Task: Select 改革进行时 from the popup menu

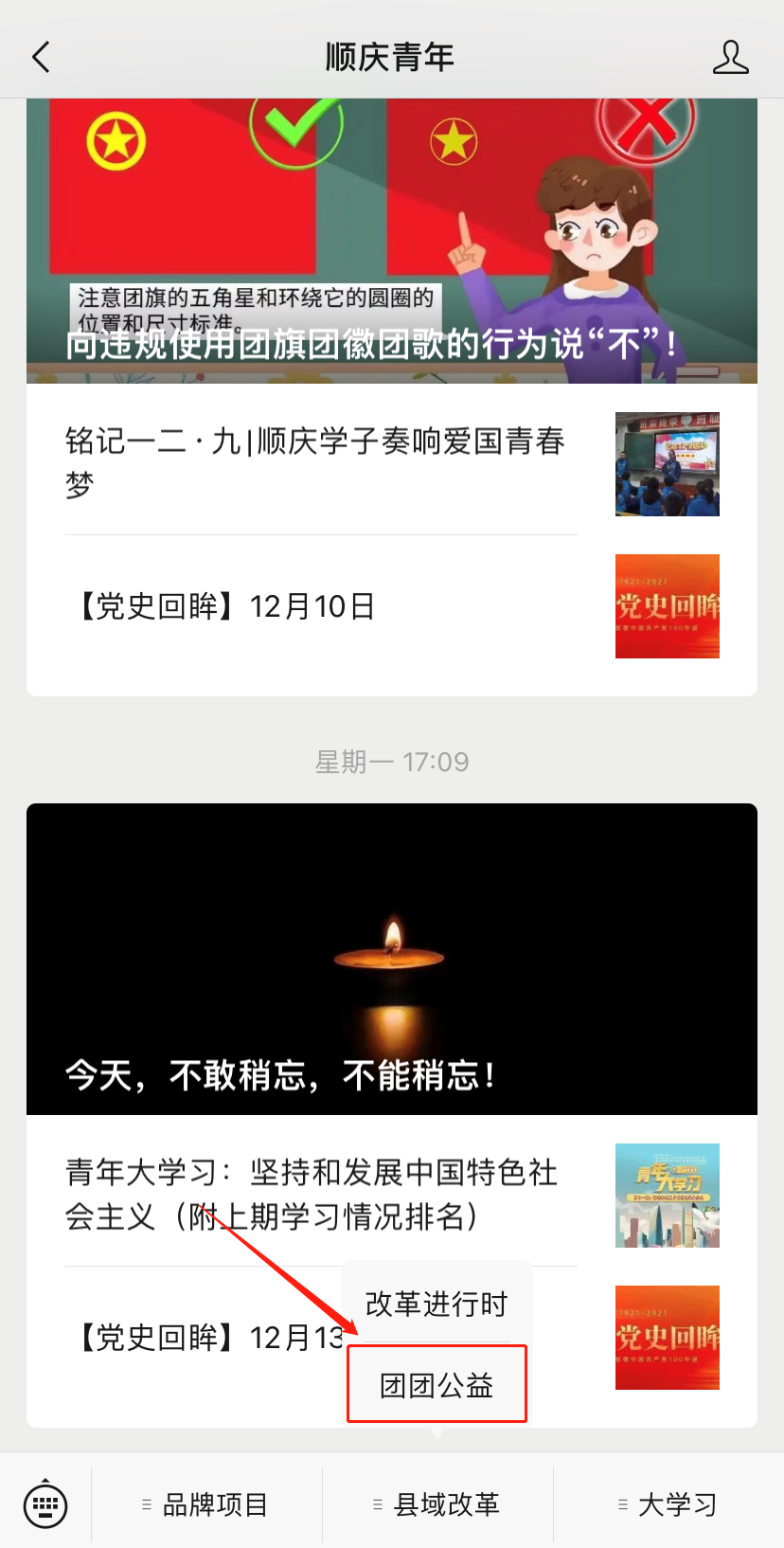Action: (437, 1305)
